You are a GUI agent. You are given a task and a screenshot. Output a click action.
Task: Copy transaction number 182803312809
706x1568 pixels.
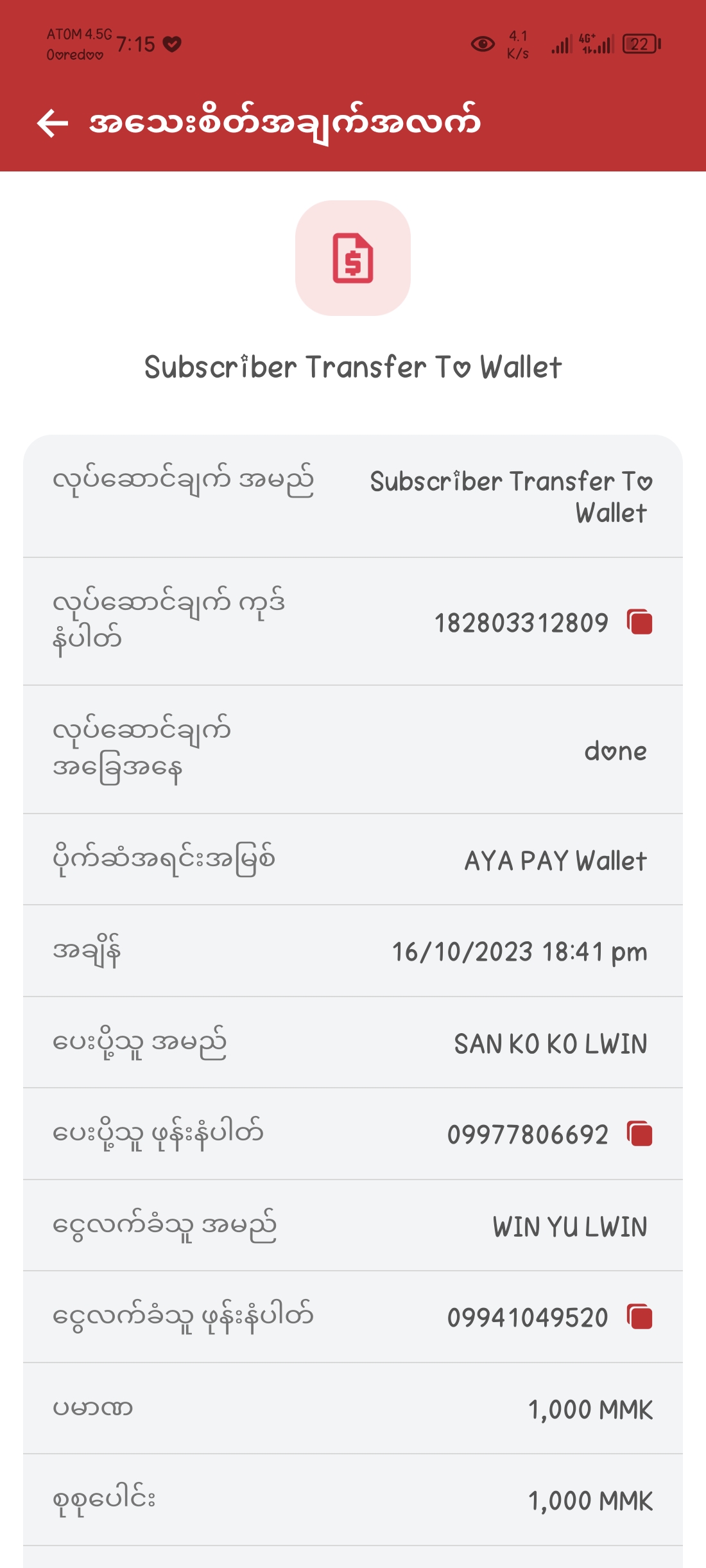pos(640,622)
